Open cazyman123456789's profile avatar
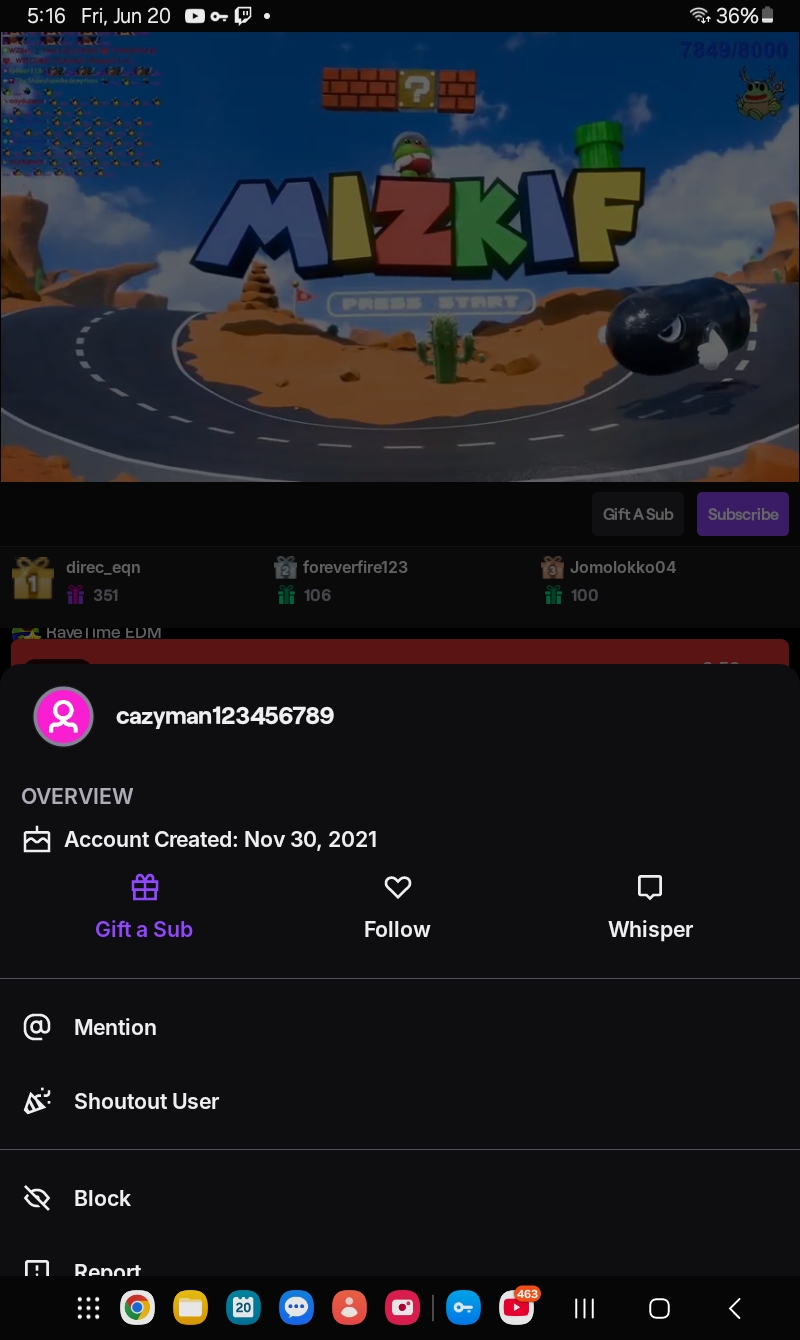 [x=64, y=716]
